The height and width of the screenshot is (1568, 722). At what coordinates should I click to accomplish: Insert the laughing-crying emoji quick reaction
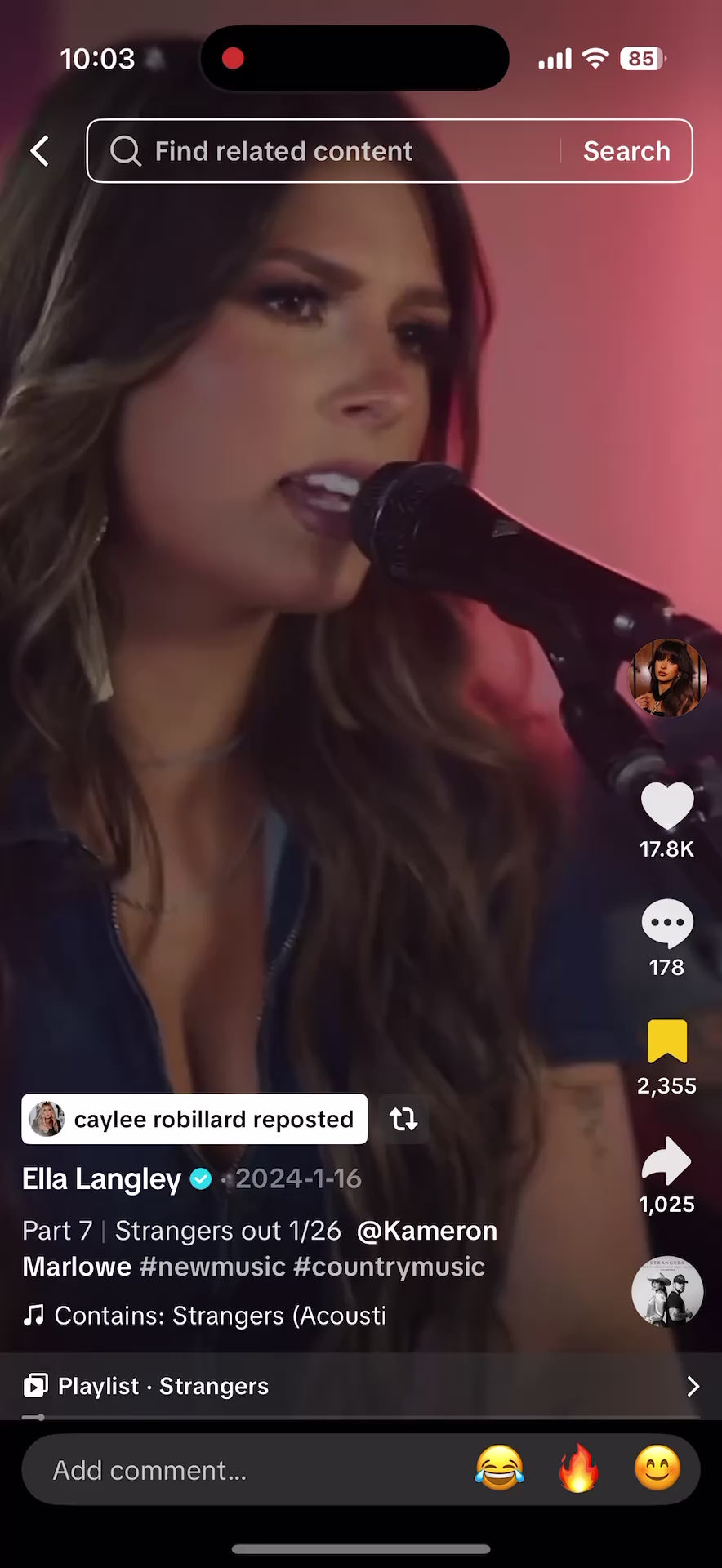click(499, 1468)
